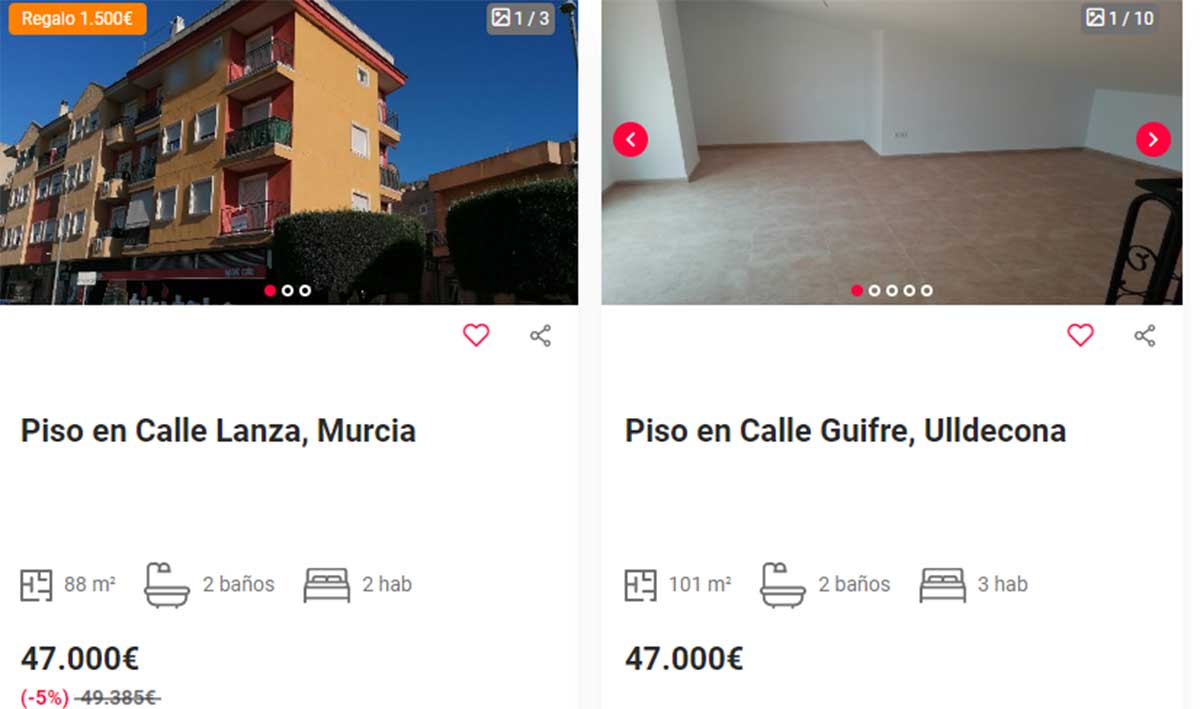Open Piso en Calle Guifre, Ulldecona listing
1200x709 pixels.
pos(845,431)
